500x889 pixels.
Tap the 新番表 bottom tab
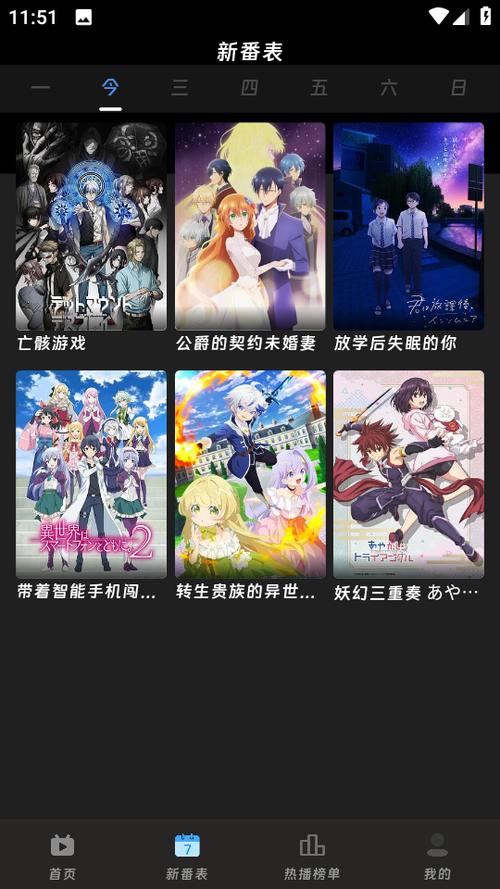tap(187, 856)
